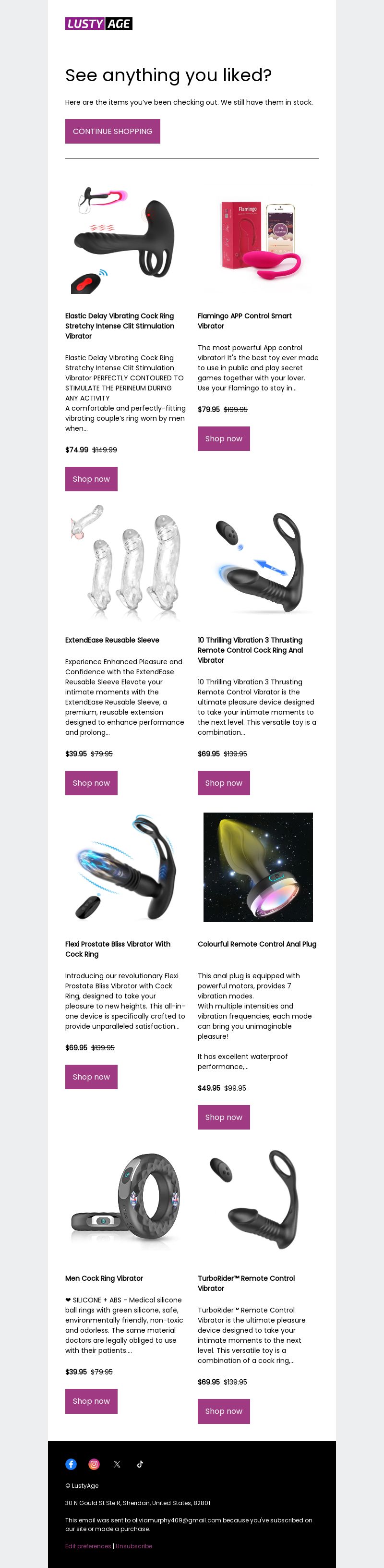Screen dimensions: 384x1568
Task: Shop now for Men Ring Vibrator
Action: (91, 1400)
